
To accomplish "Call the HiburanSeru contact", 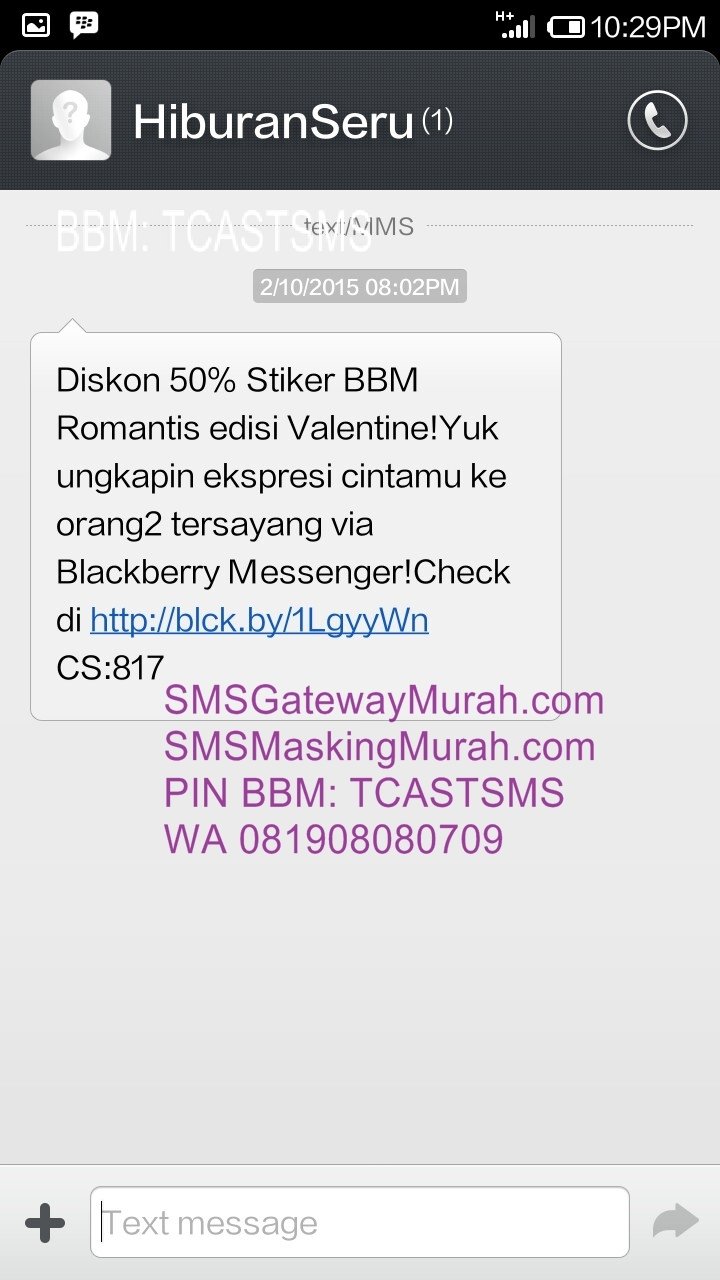I will (x=657, y=120).
